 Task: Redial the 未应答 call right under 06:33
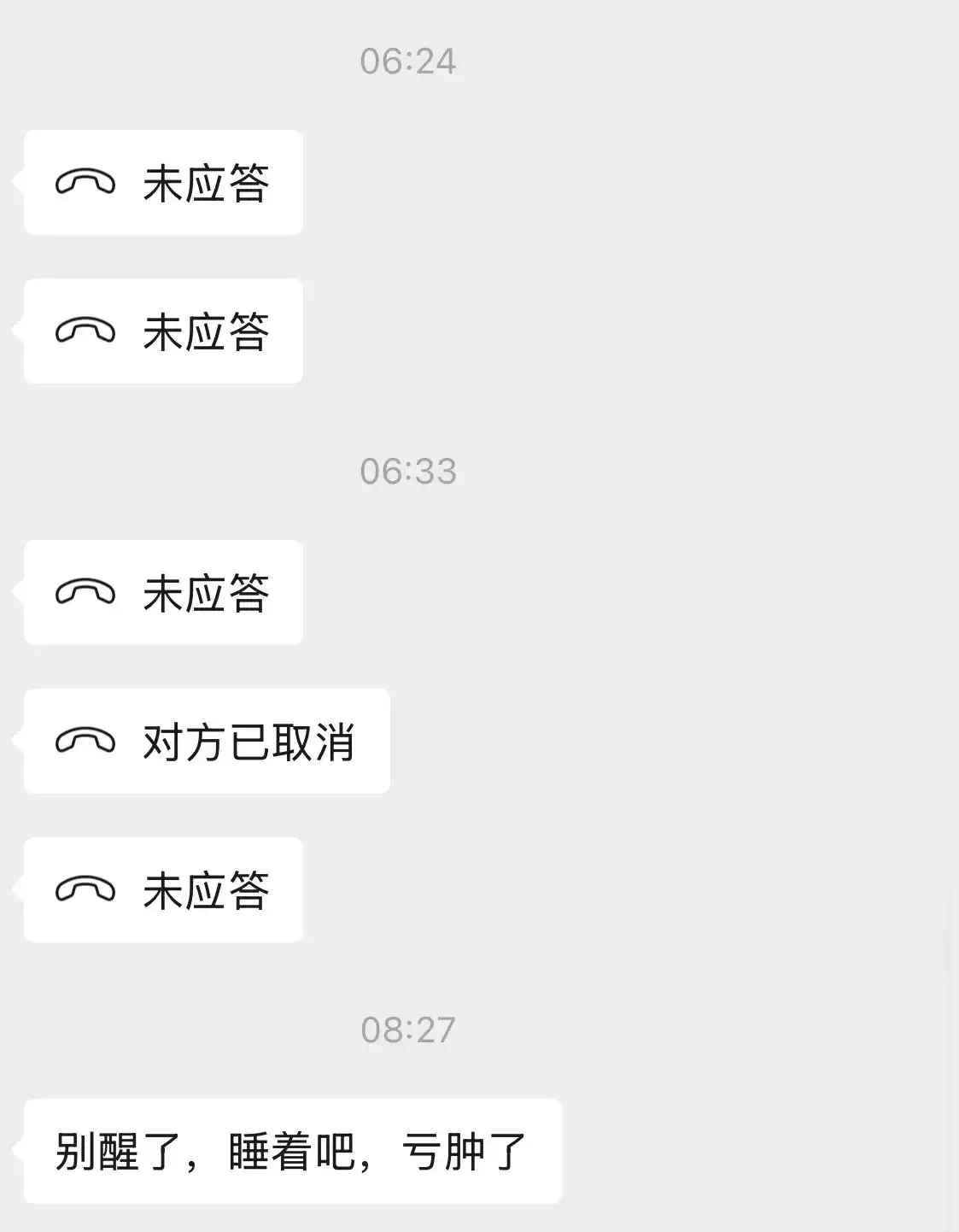[x=163, y=593]
